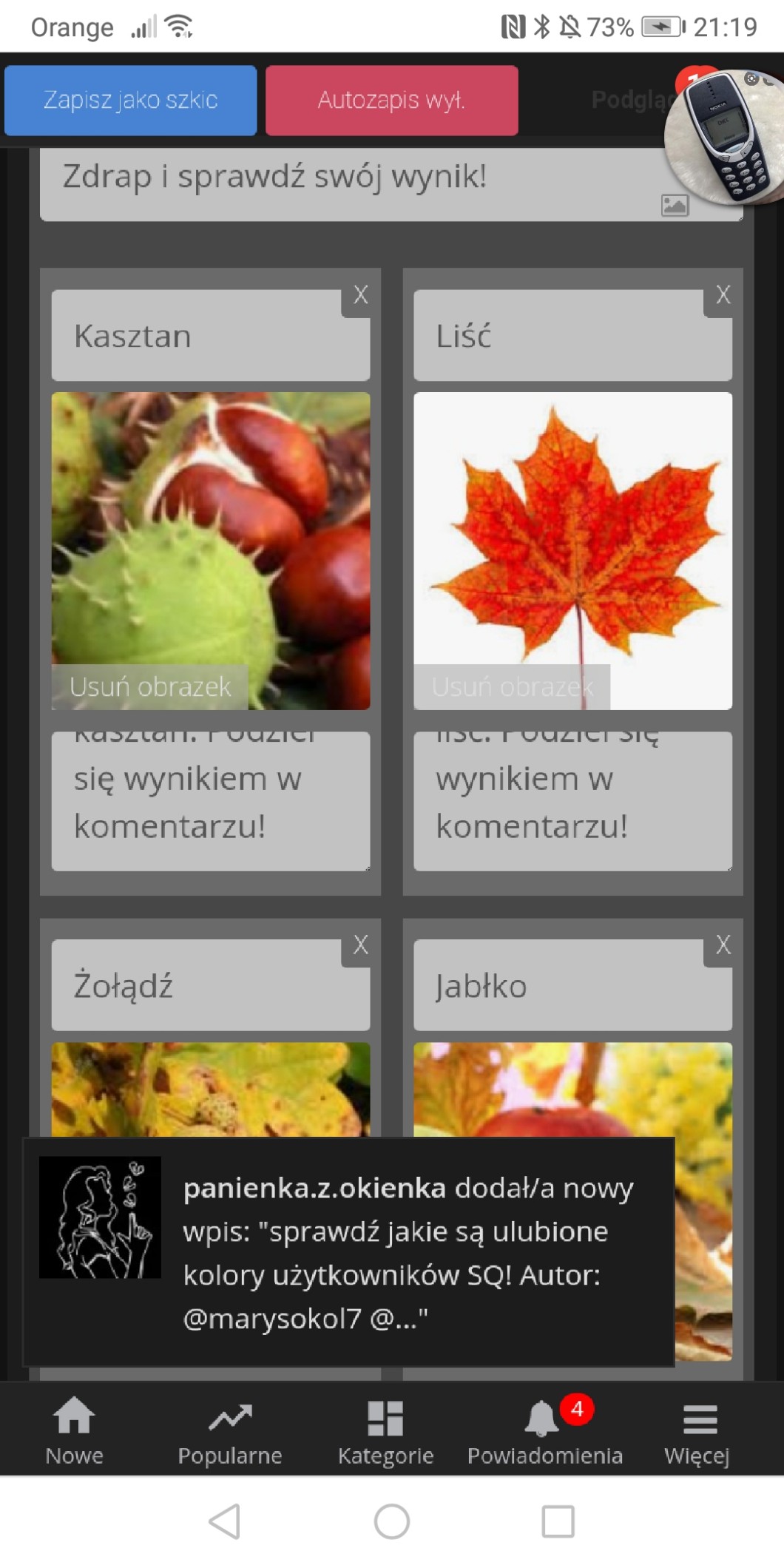Delete the leaf image via Usuń obrazek
The image size is (784, 1568).
pos(512,687)
